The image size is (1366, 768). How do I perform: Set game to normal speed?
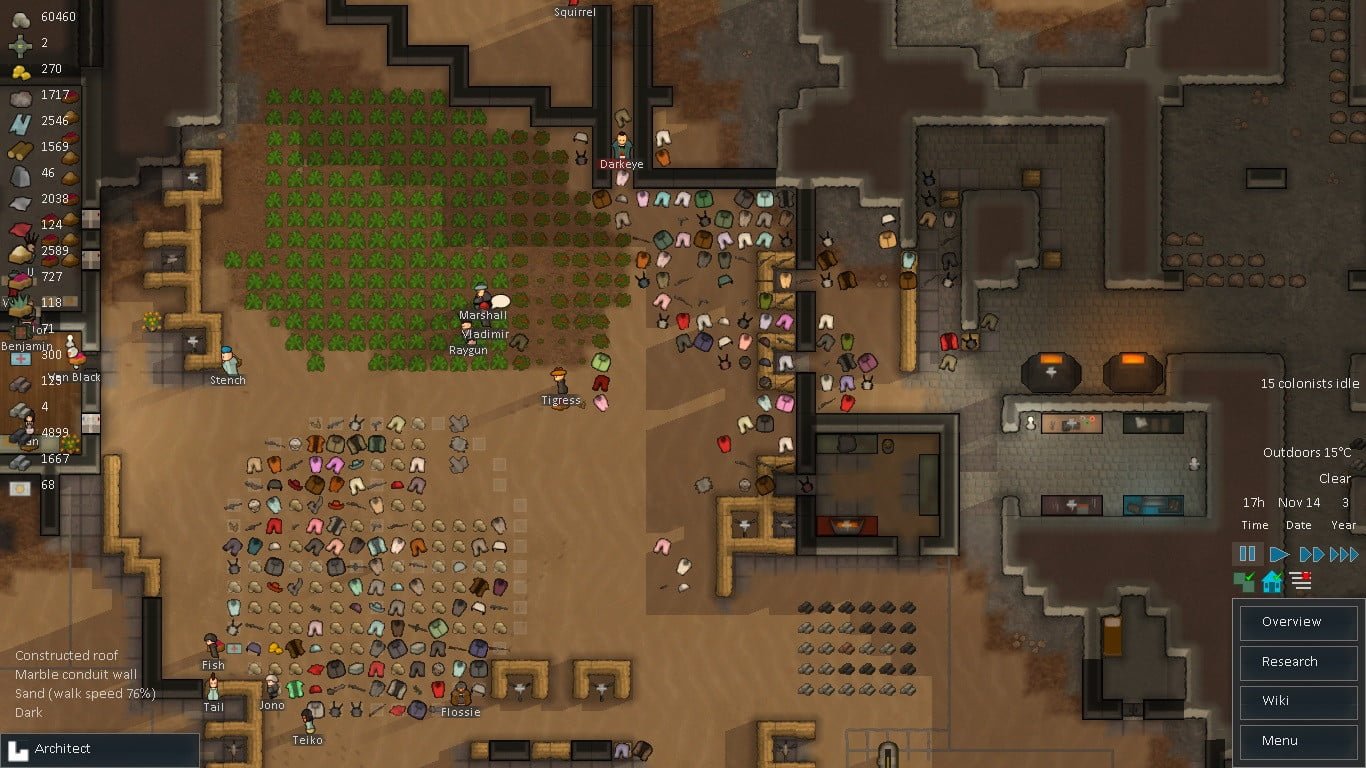click(1279, 554)
